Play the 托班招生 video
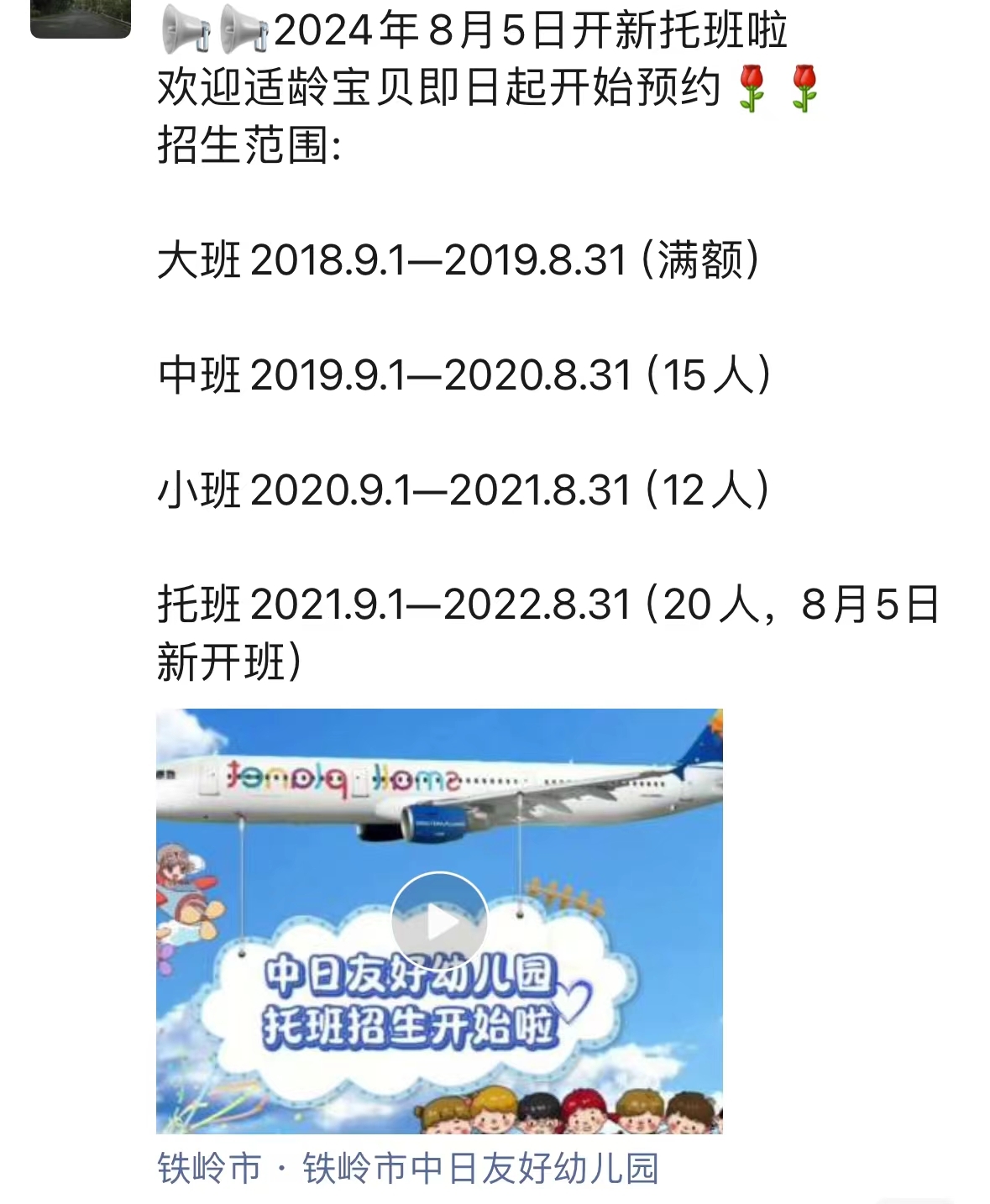The height and width of the screenshot is (1204, 990). [x=438, y=922]
